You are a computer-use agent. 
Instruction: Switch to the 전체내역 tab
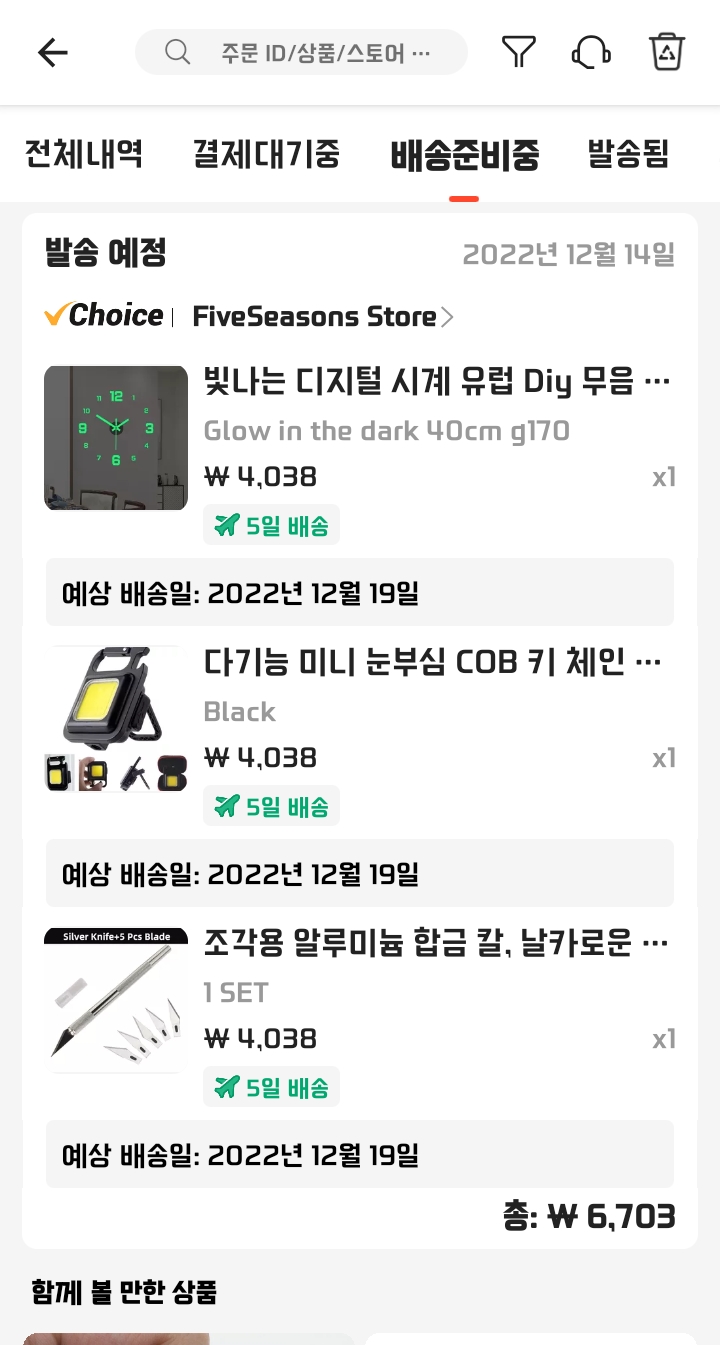point(84,155)
